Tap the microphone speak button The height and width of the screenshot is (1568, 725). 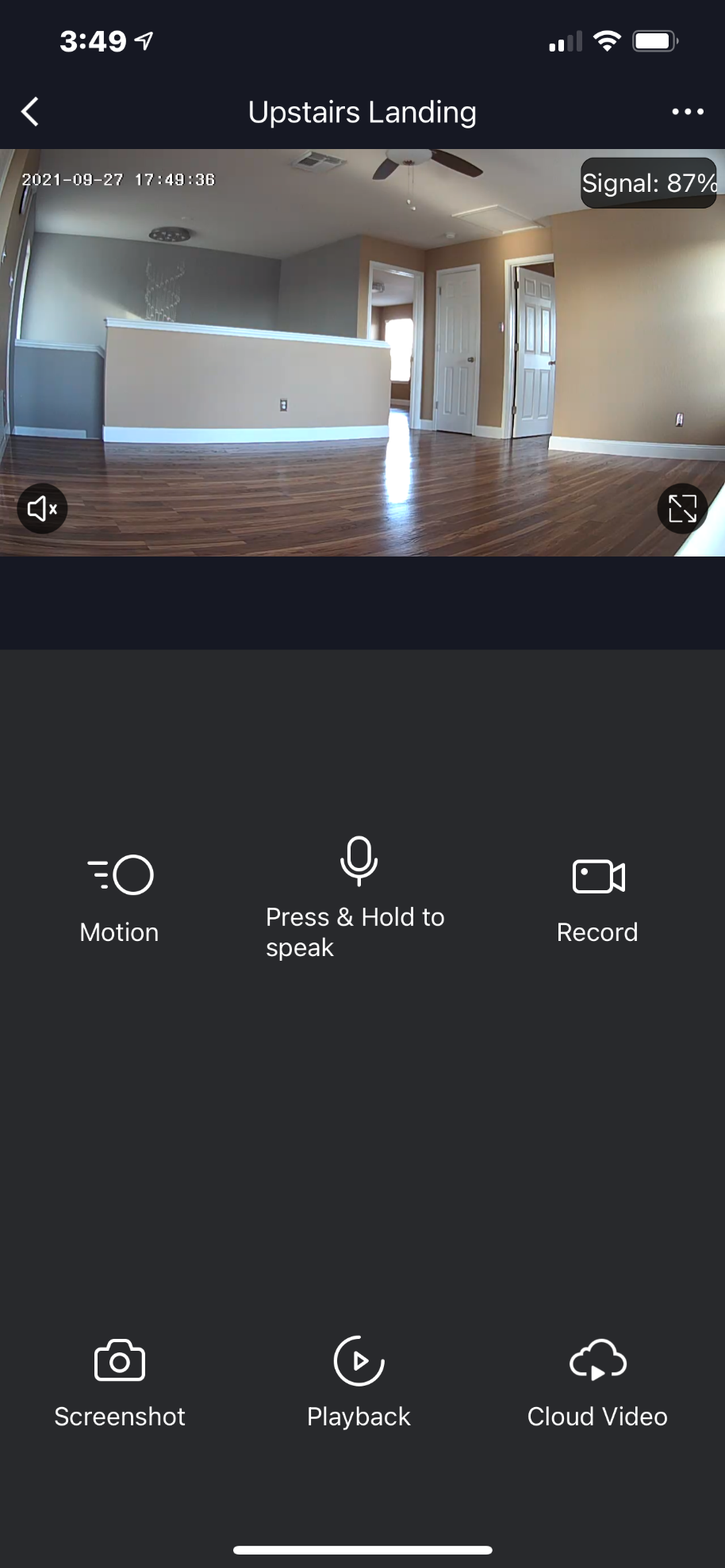tap(359, 862)
